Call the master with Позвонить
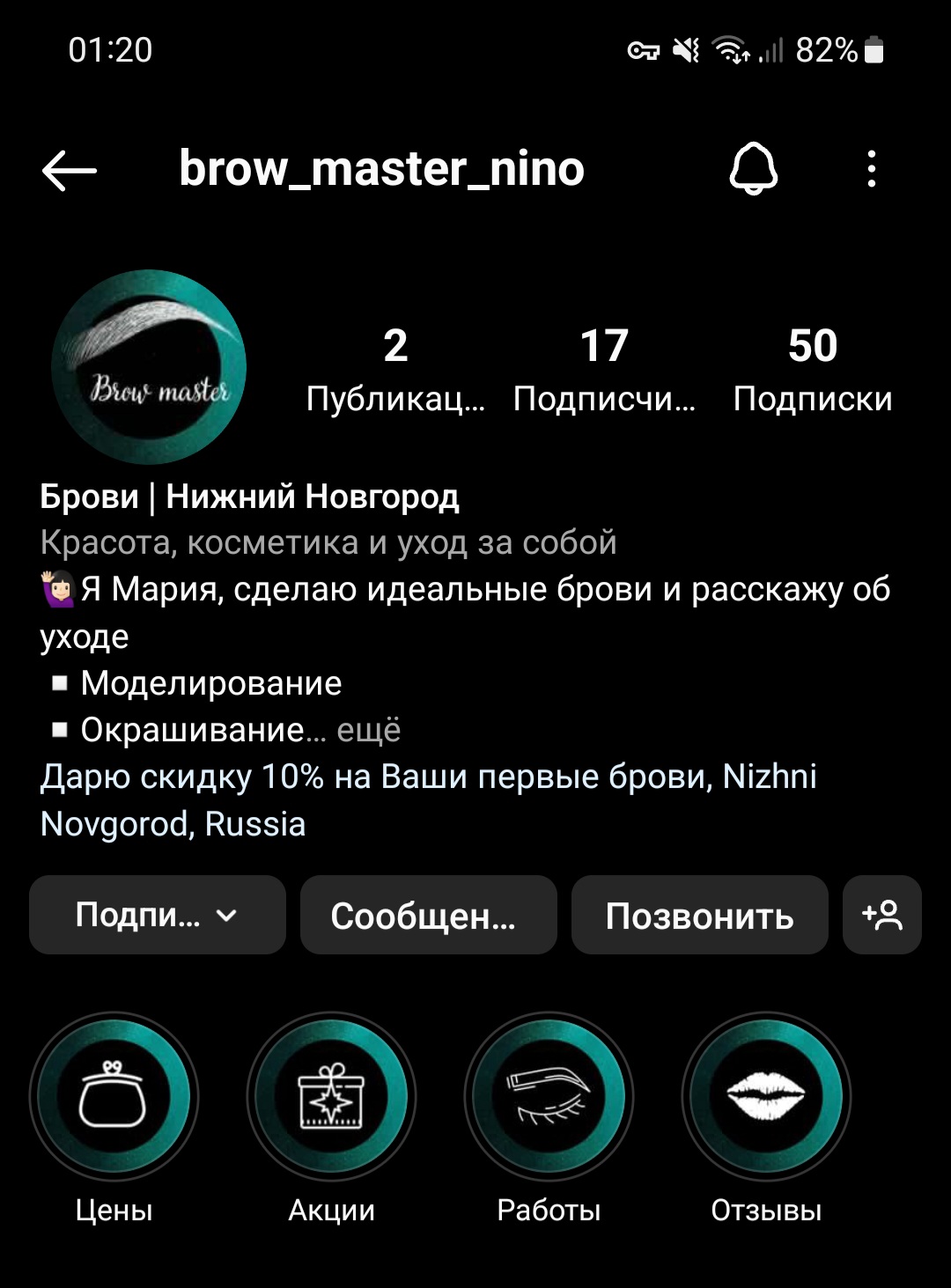This screenshot has height=1288, width=951. pyautogui.click(x=699, y=915)
